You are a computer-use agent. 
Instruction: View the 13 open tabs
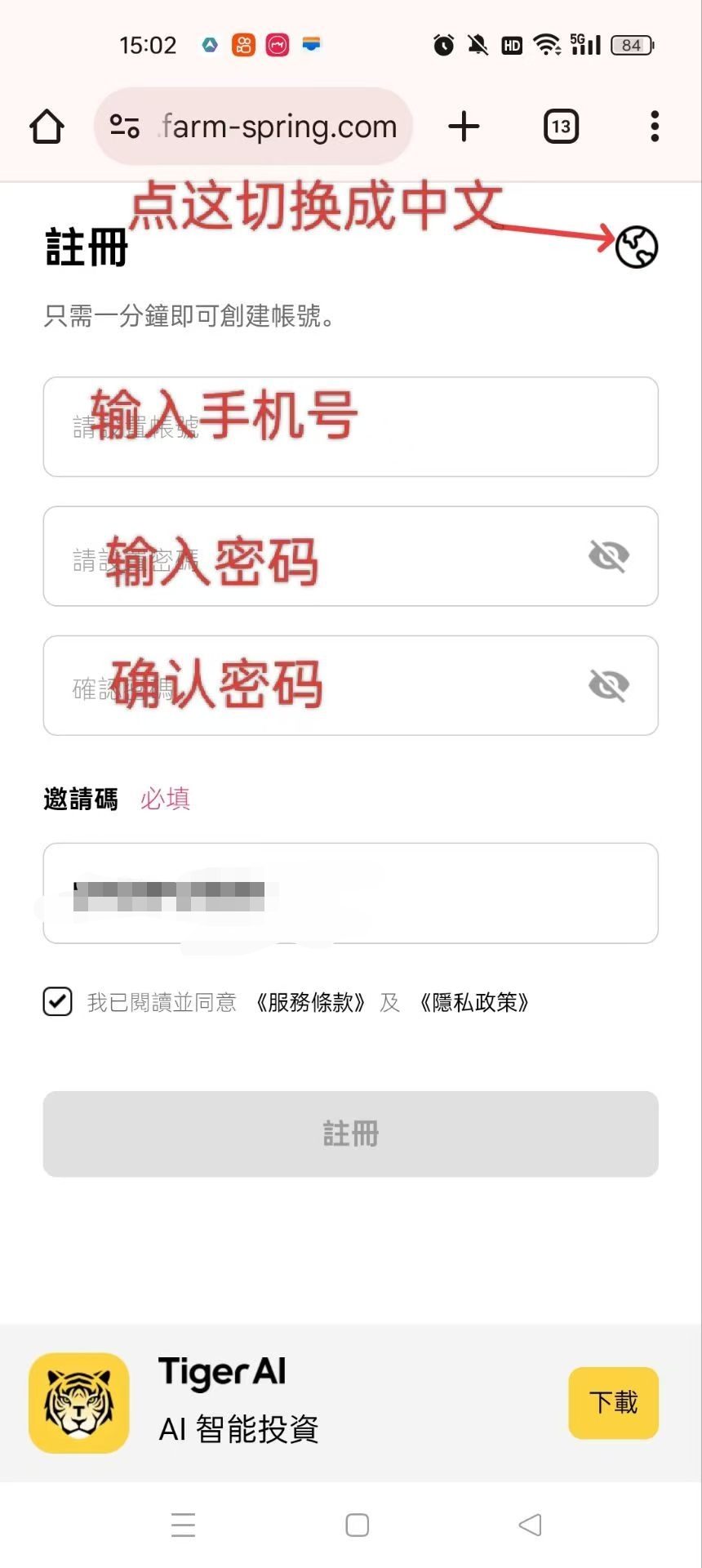pyautogui.click(x=562, y=127)
